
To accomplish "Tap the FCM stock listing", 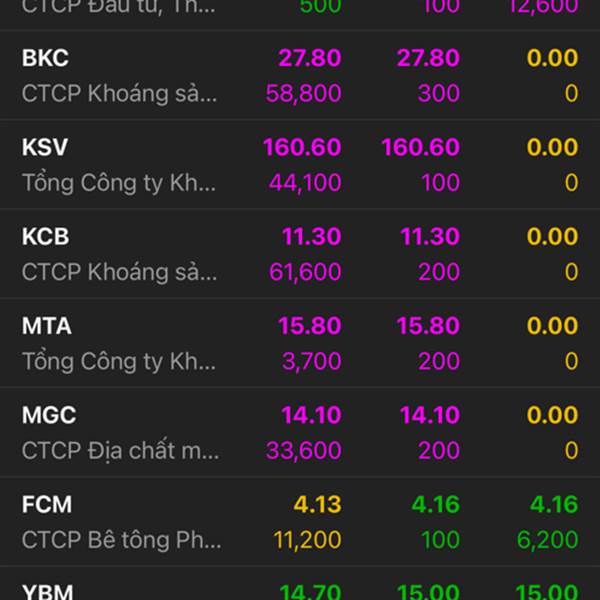I will (x=300, y=522).
